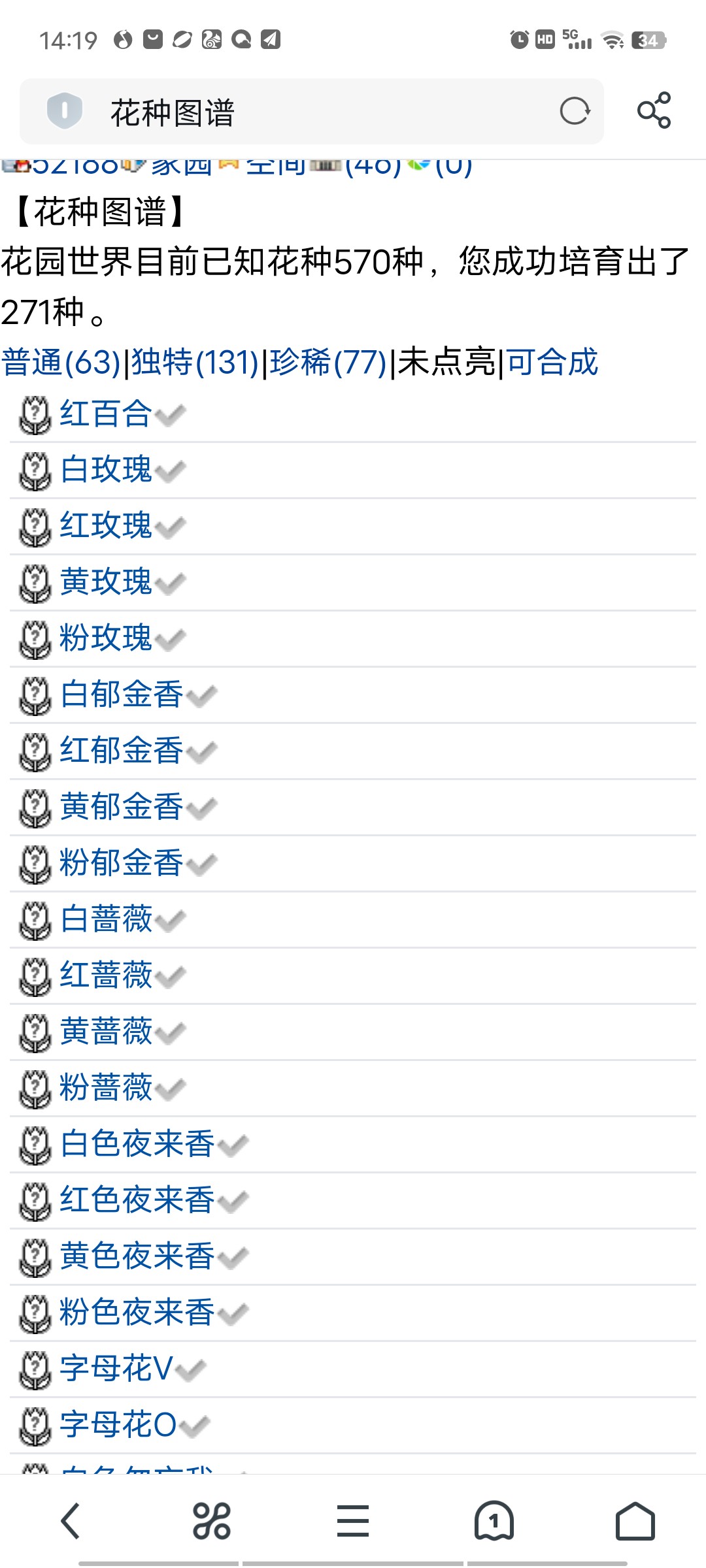
Task: View 红蔷薇 details
Action: click(x=106, y=976)
